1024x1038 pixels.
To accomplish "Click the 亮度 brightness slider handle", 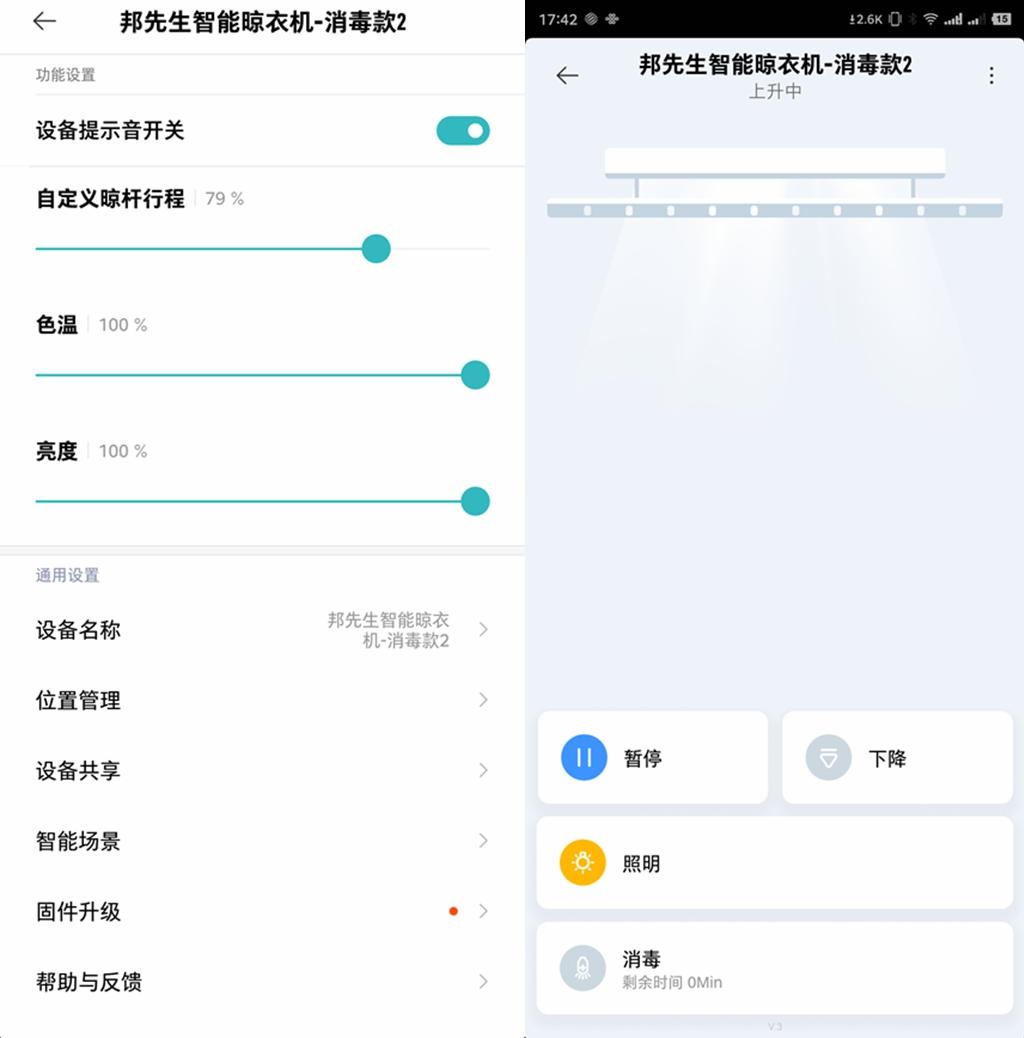I will (475, 501).
